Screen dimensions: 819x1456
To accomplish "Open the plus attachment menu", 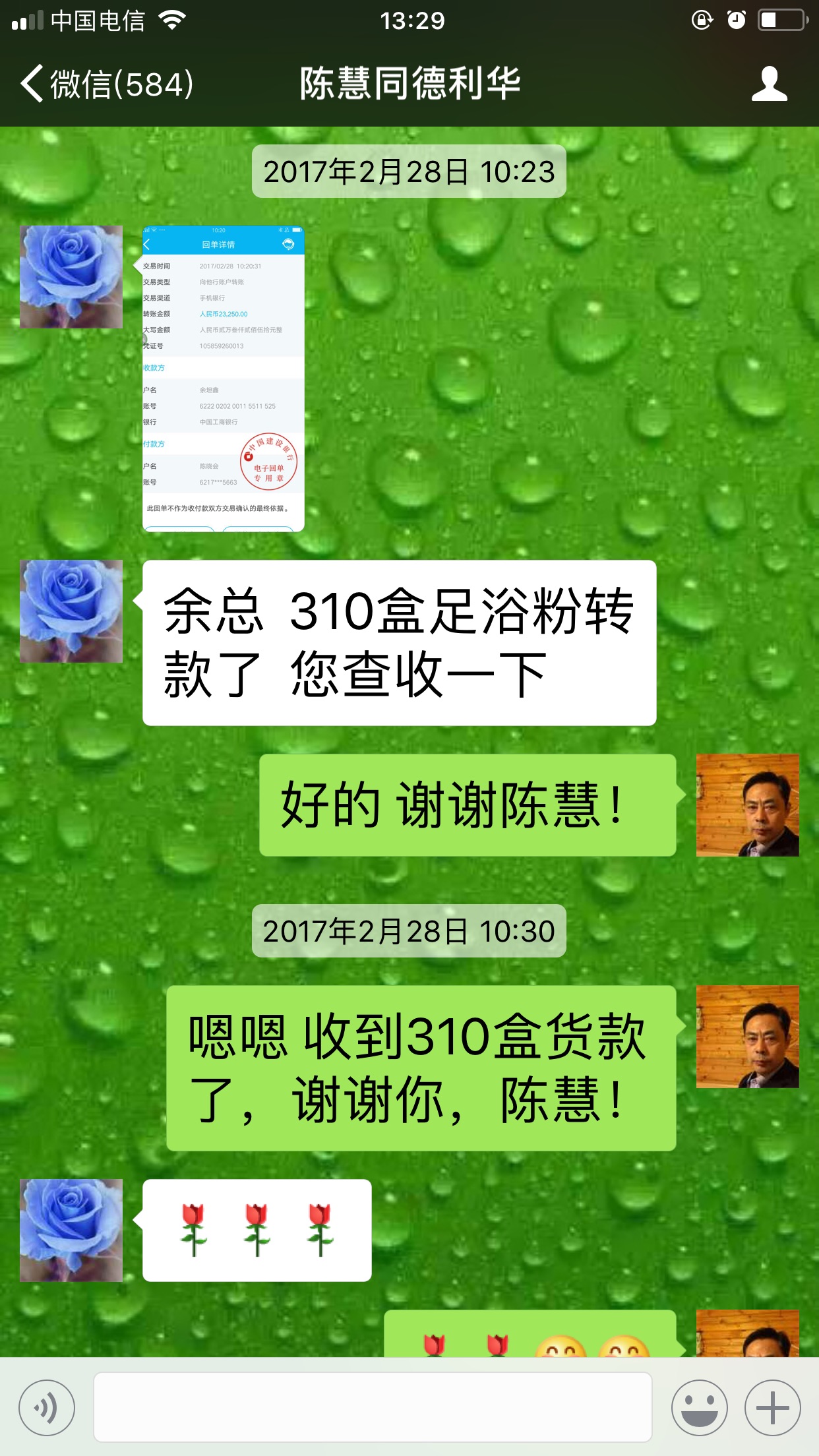I will click(x=772, y=1407).
